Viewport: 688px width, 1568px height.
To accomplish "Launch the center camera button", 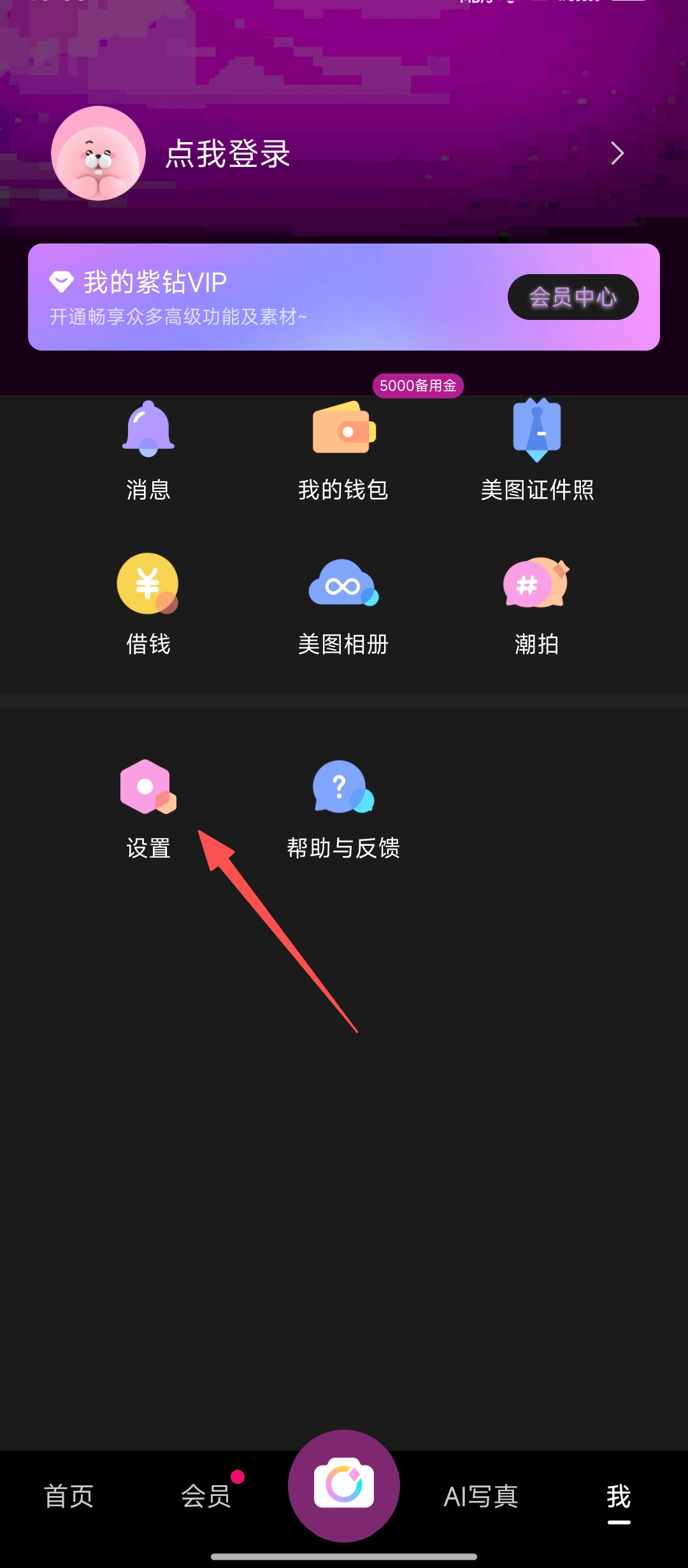I will pyautogui.click(x=344, y=1486).
